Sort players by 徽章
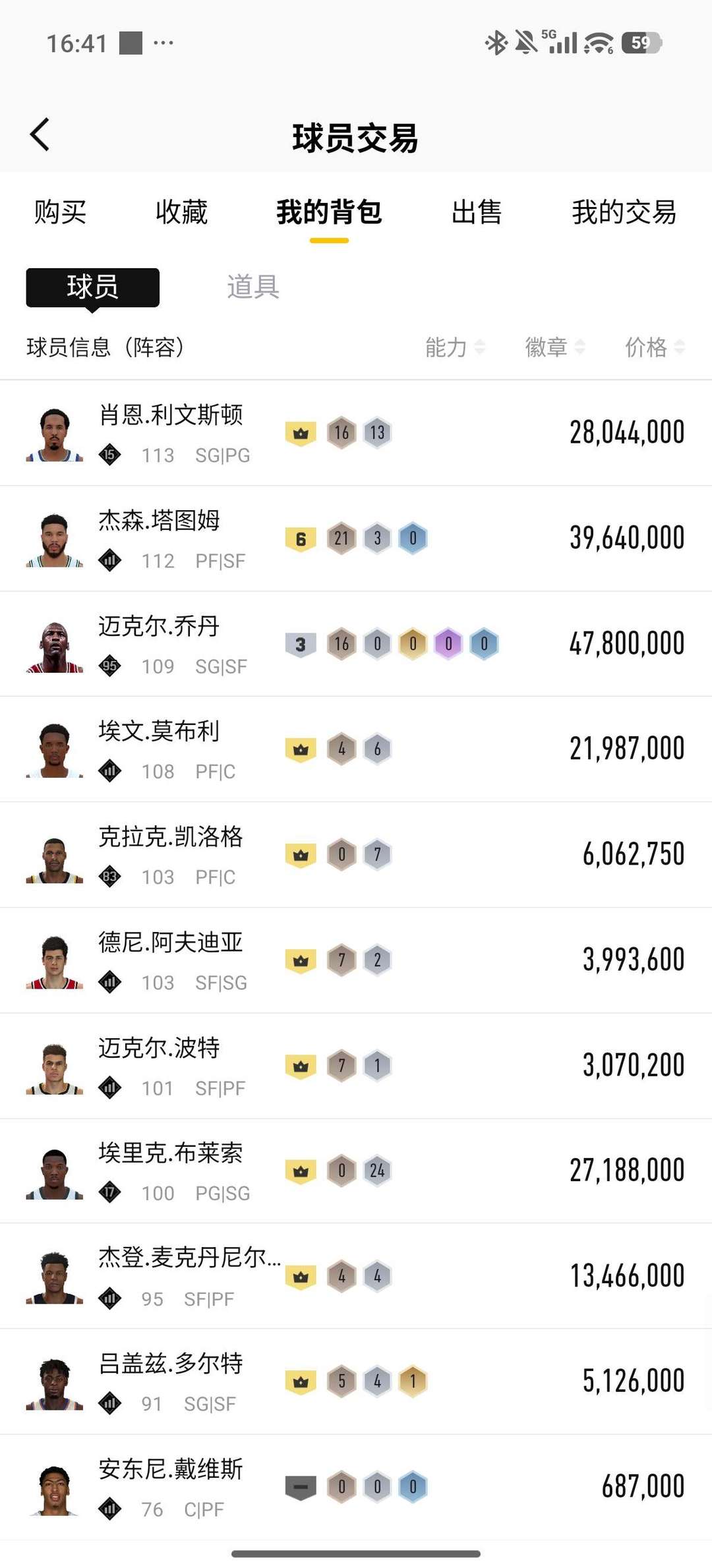Image resolution: width=712 pixels, height=1568 pixels. coord(554,347)
